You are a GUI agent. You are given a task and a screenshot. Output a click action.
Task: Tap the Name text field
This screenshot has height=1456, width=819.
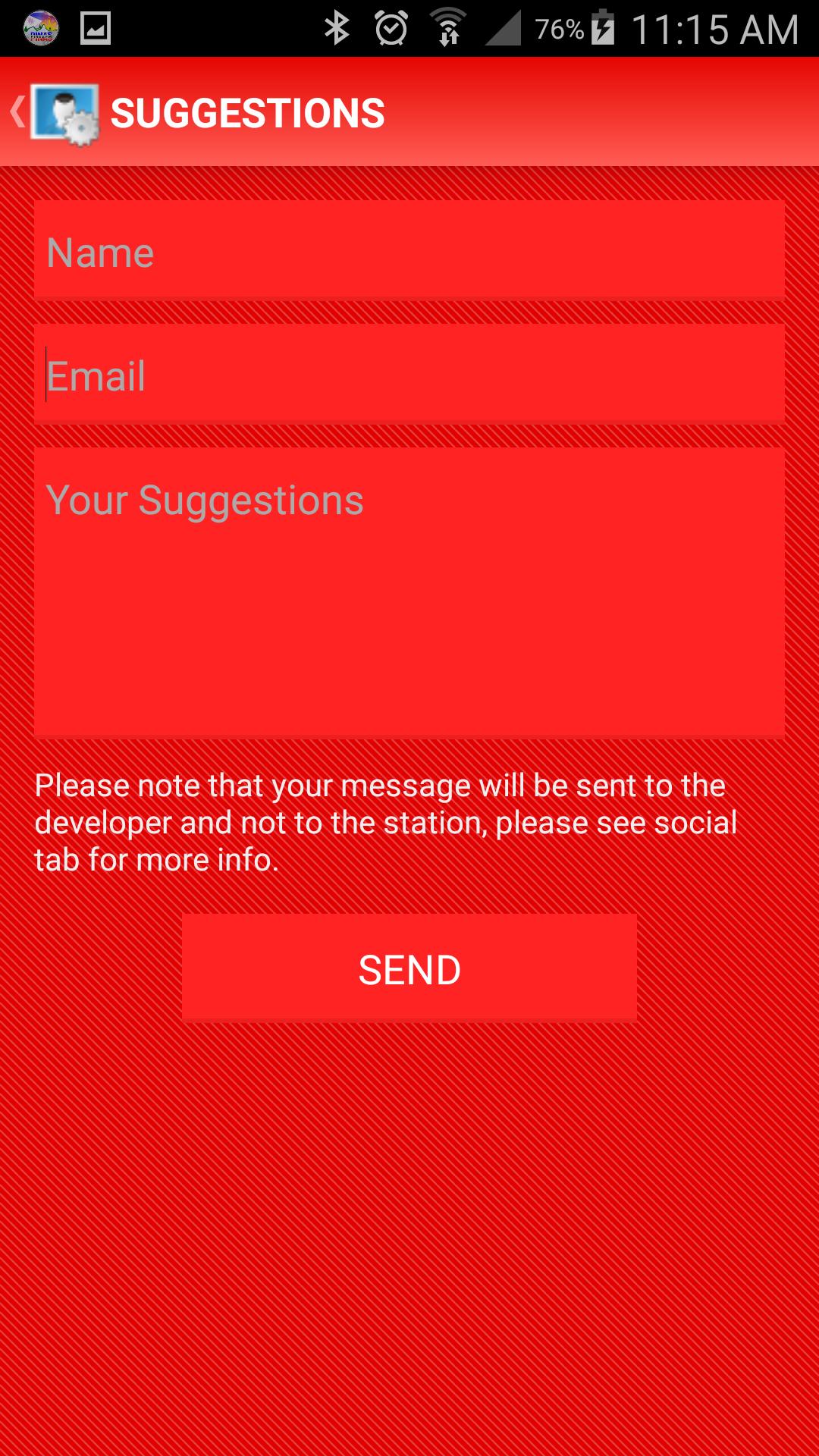[409, 250]
